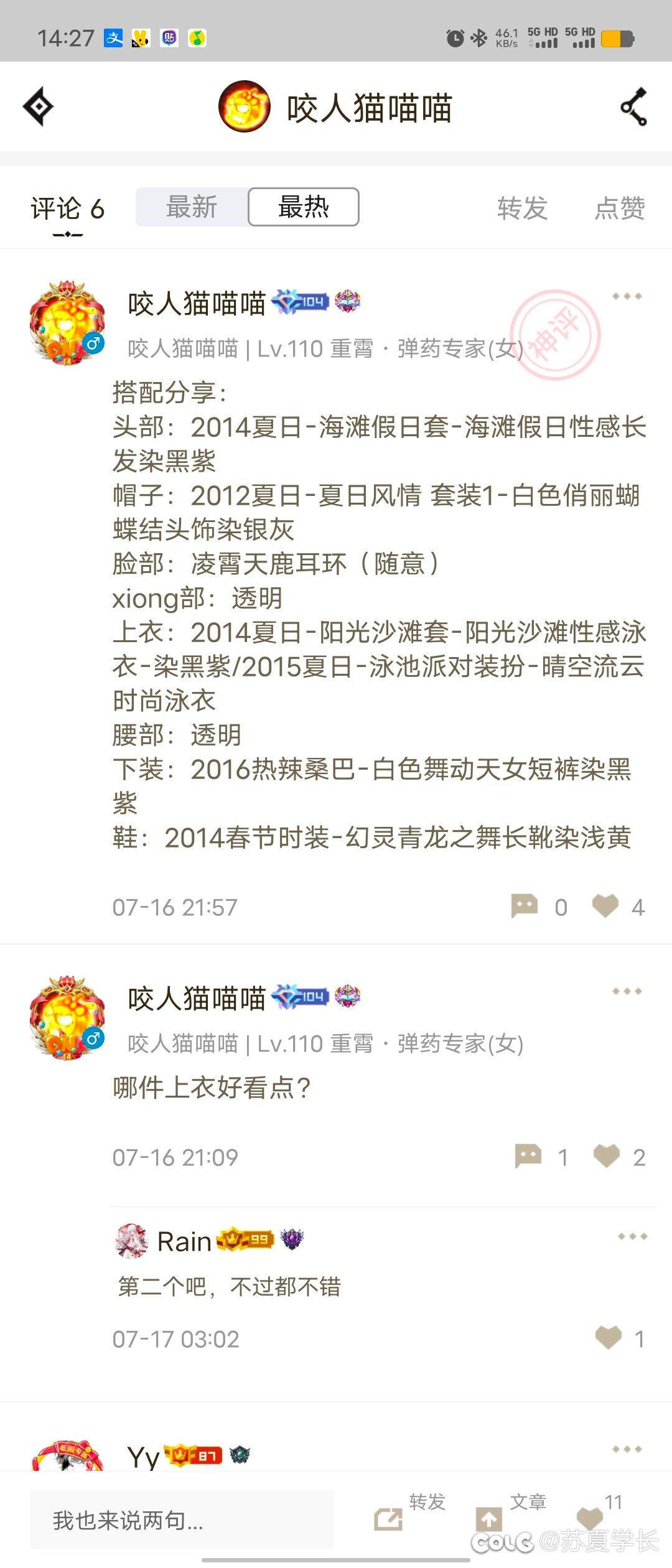Open Rain's profile avatar
The width and height of the screenshot is (672, 1568).
click(131, 1241)
